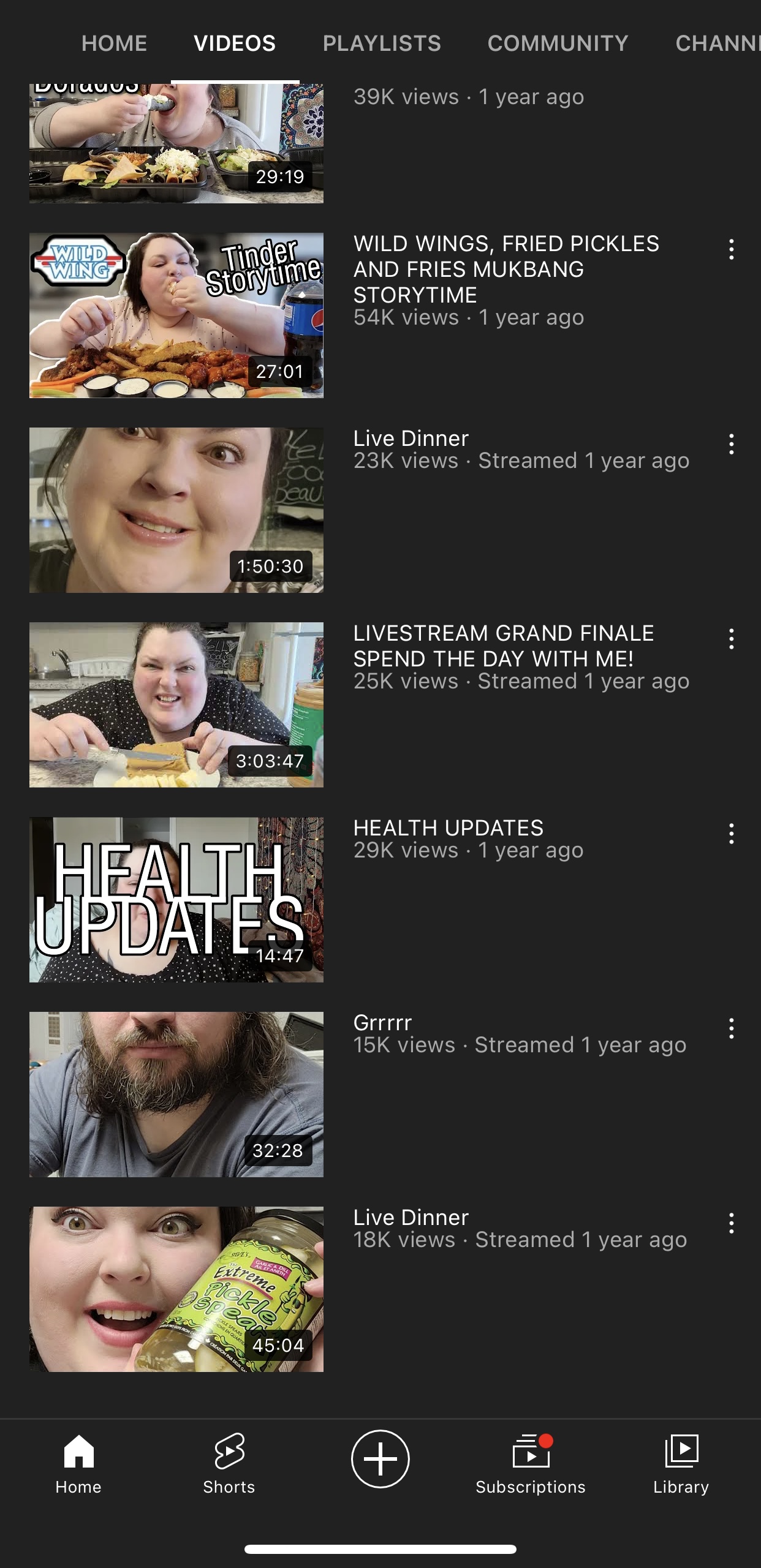This screenshot has height=1568, width=761.
Task: Open the Subscriptions tab
Action: (x=531, y=1463)
